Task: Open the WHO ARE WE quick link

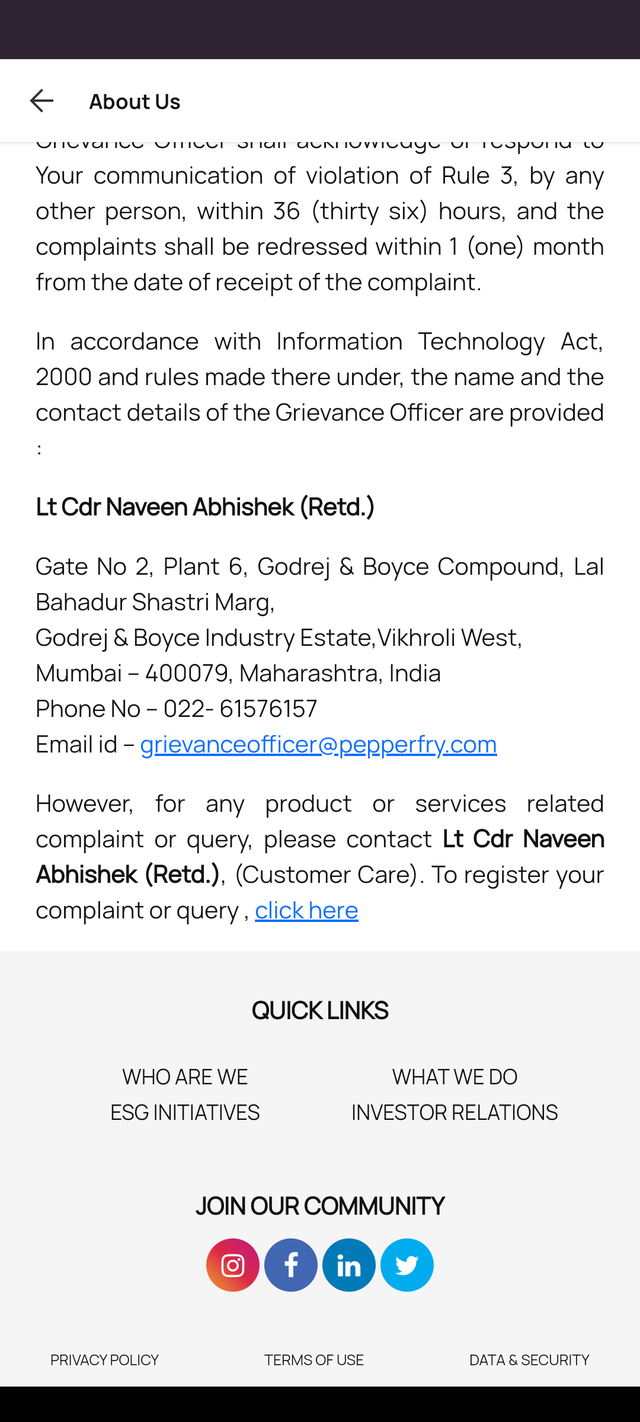Action: 185,1077
